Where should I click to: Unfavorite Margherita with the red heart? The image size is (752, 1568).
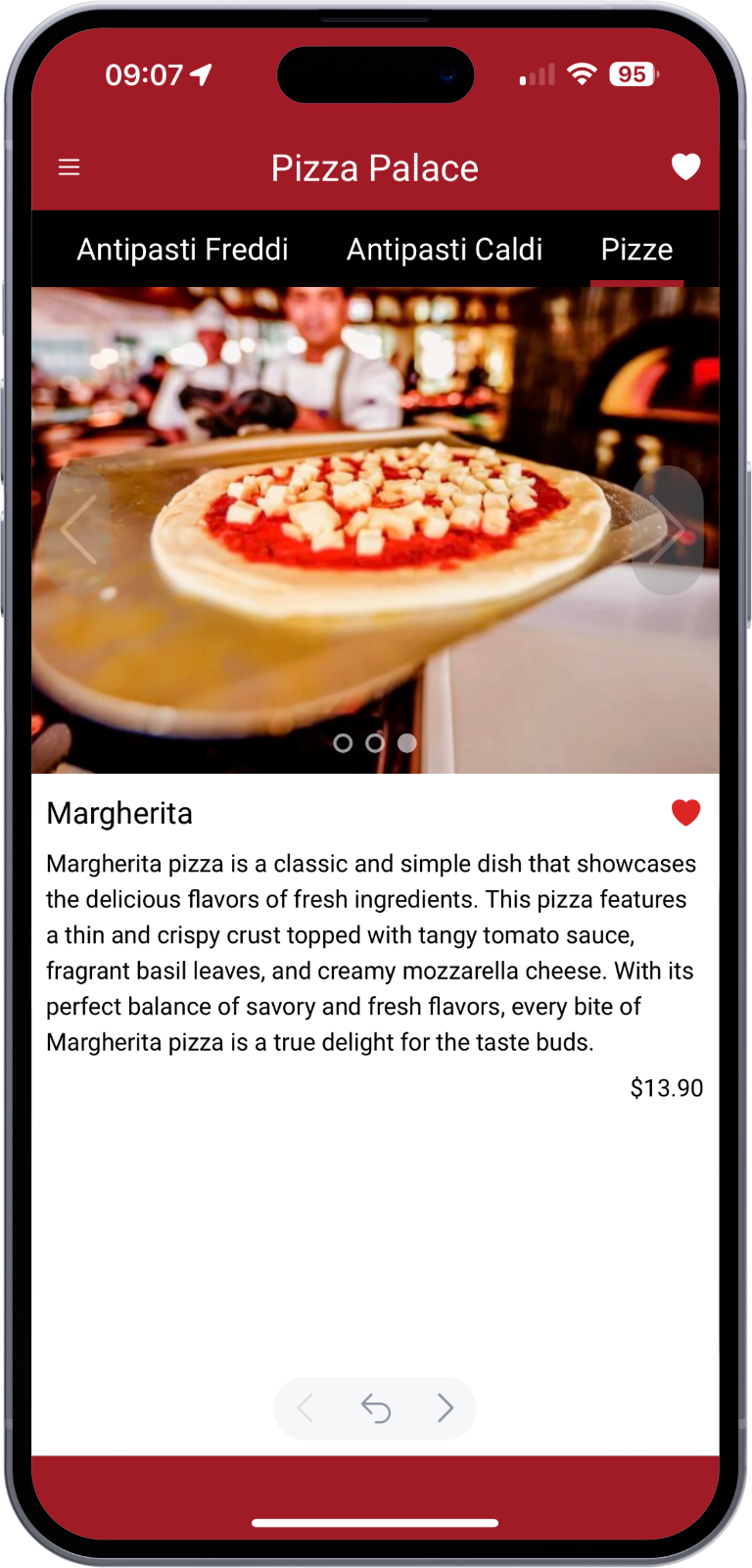pos(685,812)
